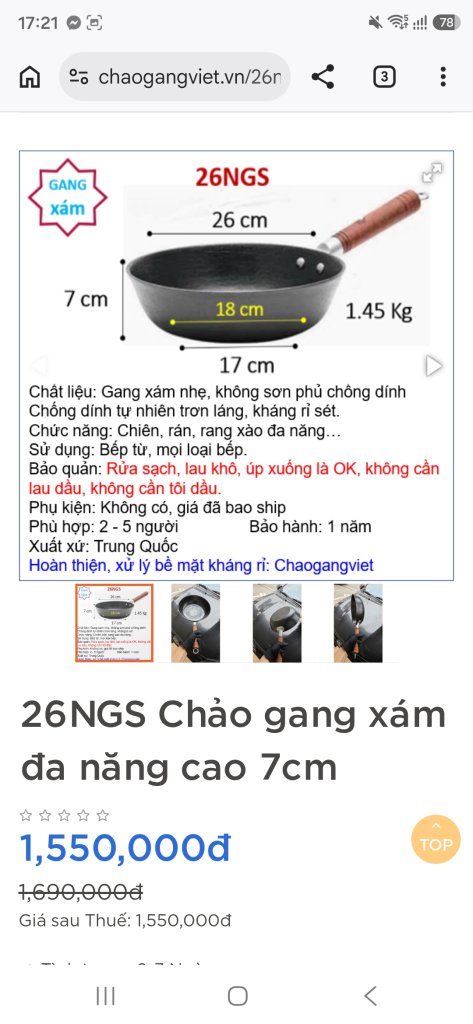Tap the chaogangviet.vn address bar
Viewport: 473px width, 1024px height.
pos(175,77)
